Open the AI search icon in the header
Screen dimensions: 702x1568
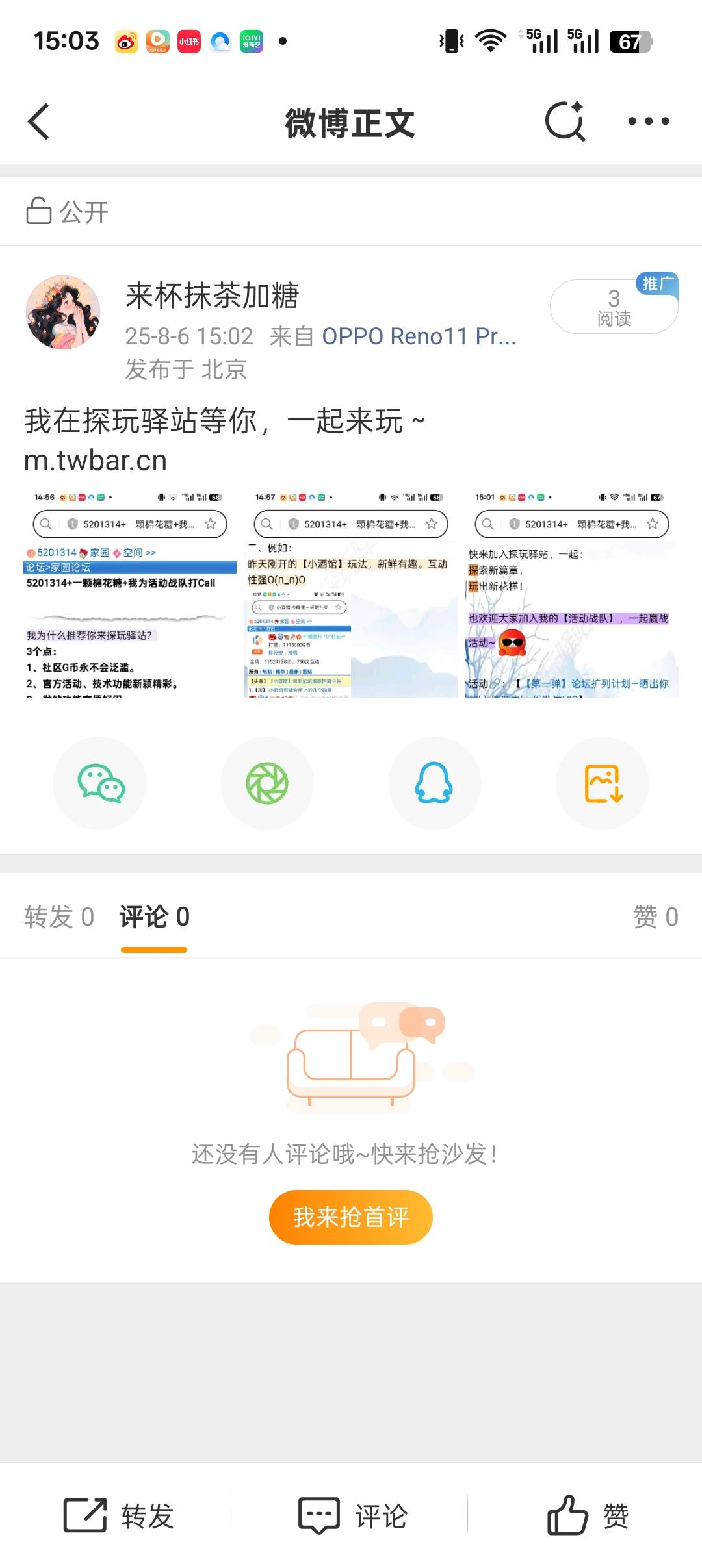(x=565, y=121)
